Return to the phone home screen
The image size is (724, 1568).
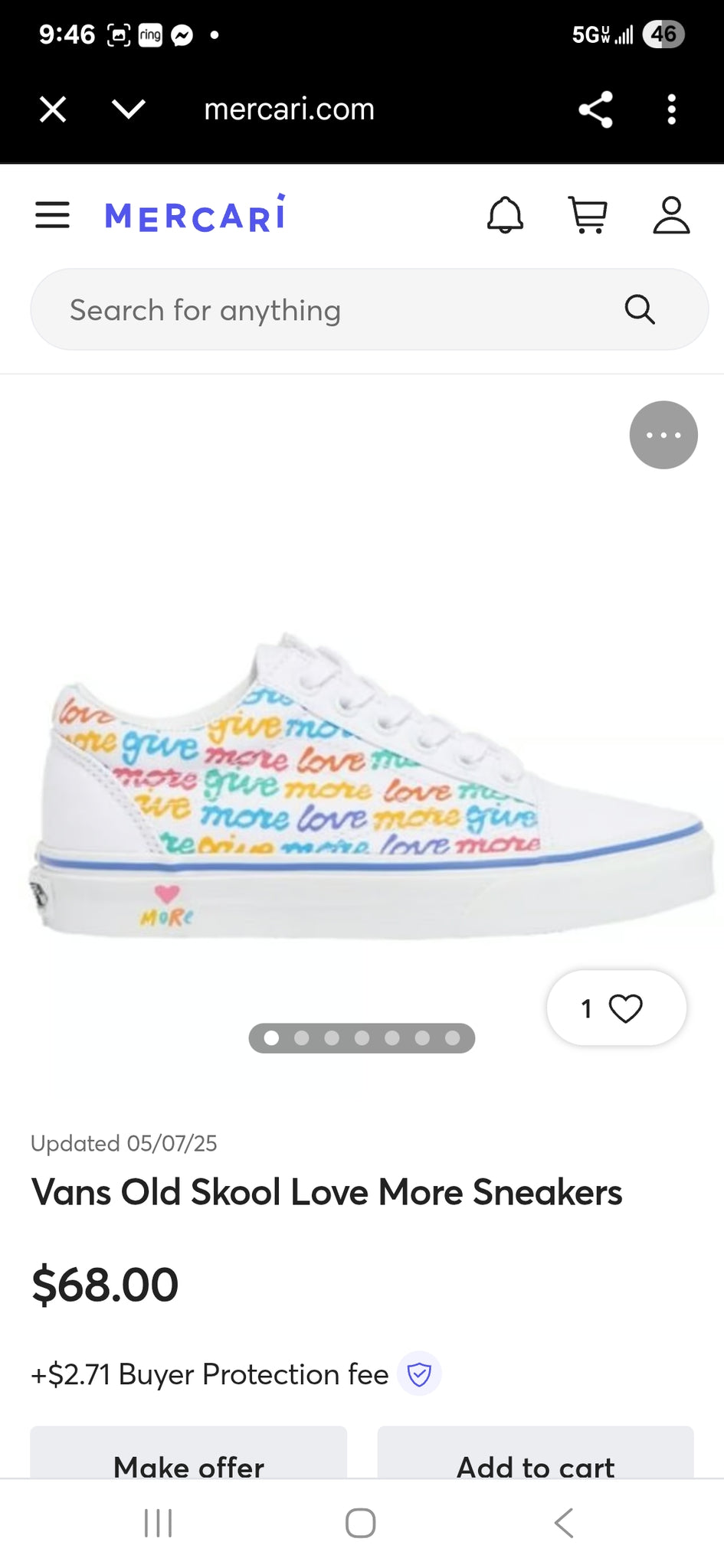360,1523
